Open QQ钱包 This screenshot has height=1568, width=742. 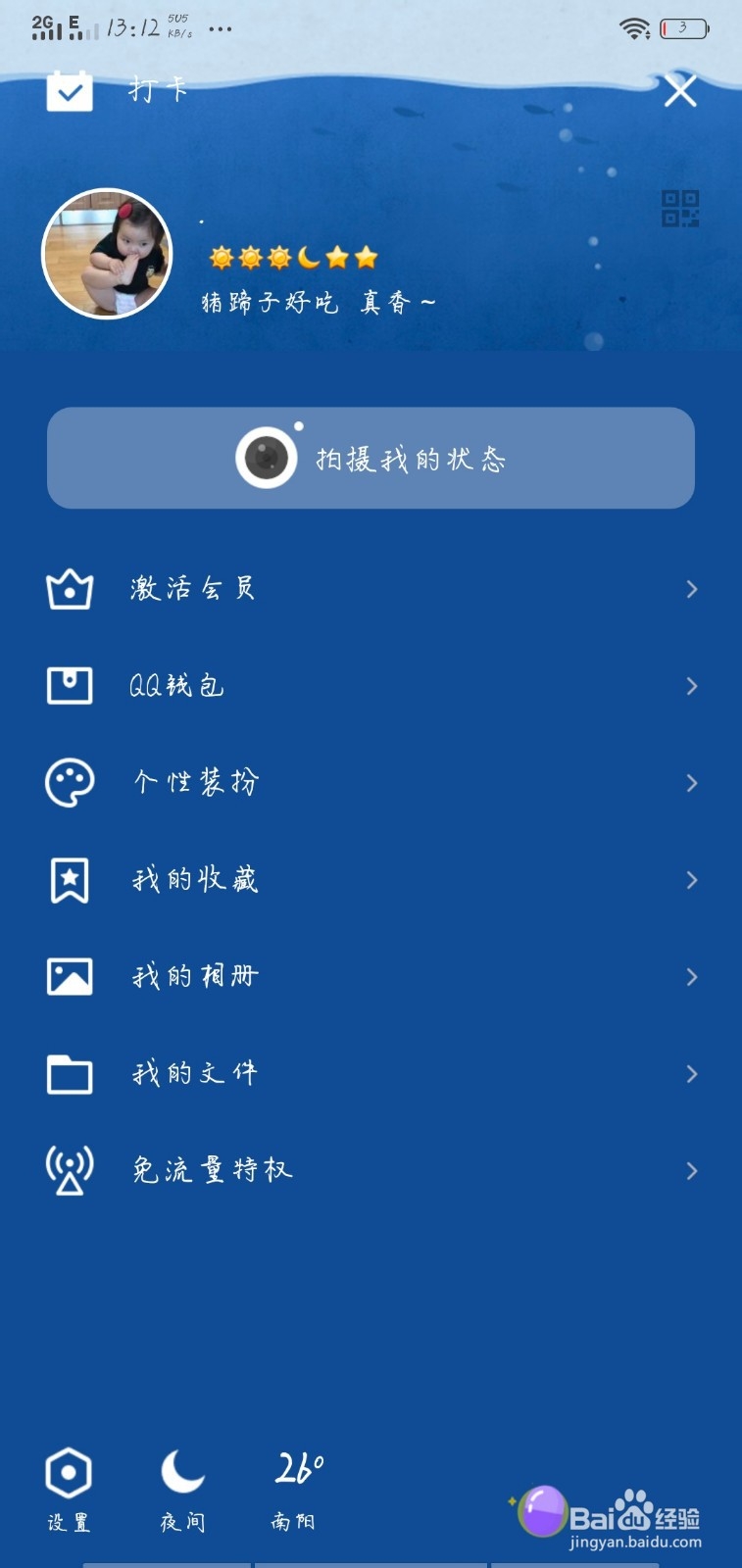click(x=371, y=686)
